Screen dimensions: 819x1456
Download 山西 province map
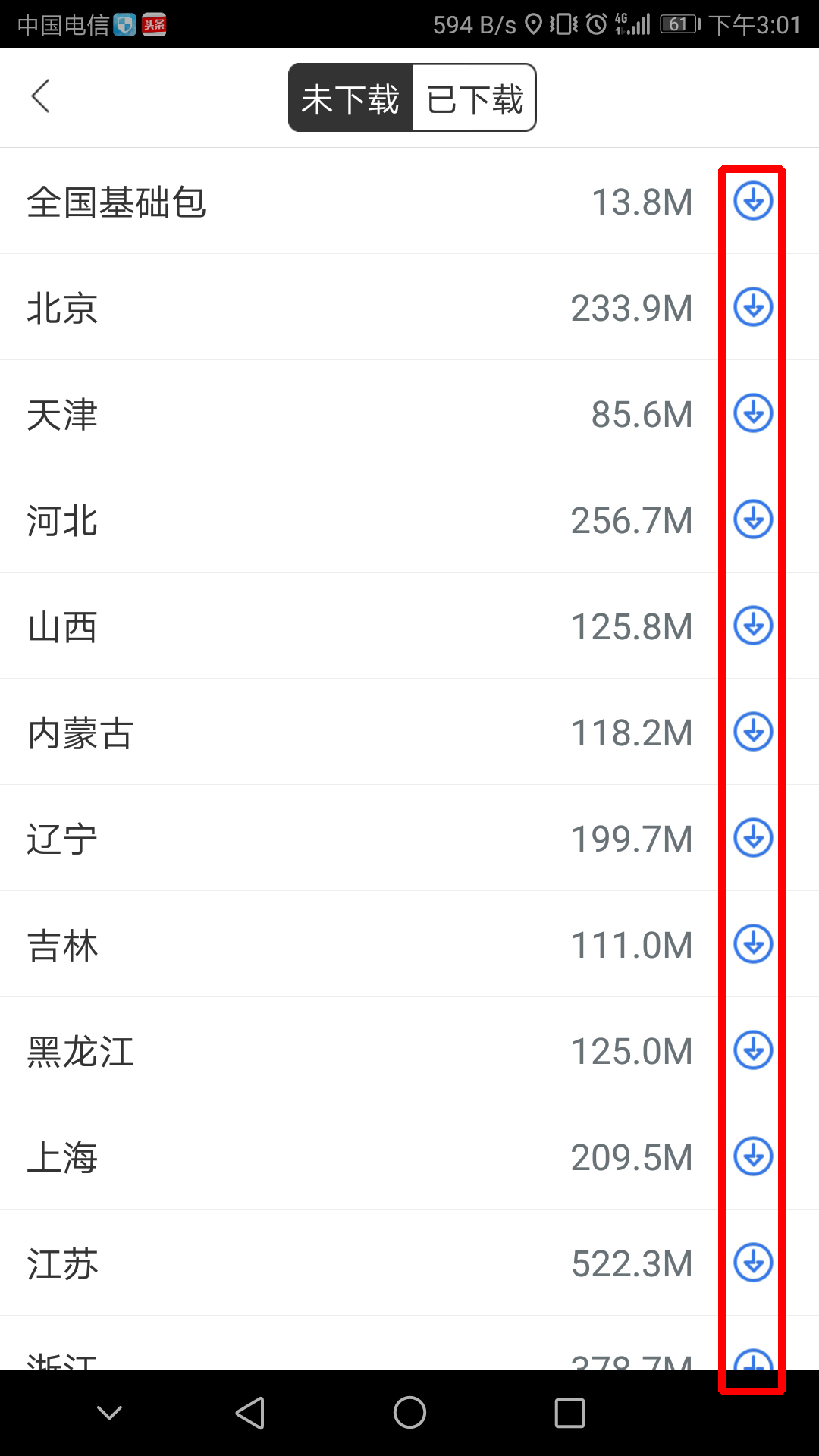[752, 626]
